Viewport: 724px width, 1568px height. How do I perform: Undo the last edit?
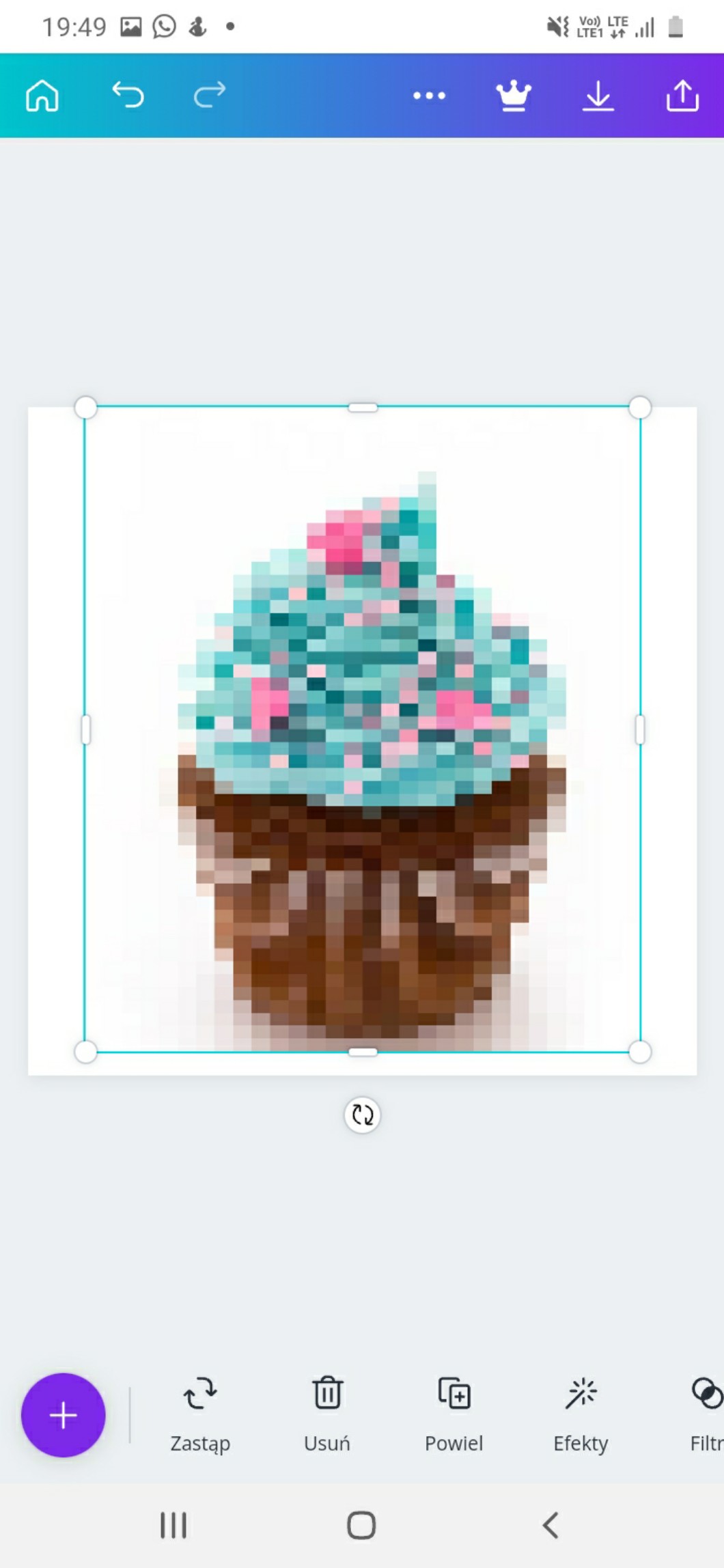(128, 96)
